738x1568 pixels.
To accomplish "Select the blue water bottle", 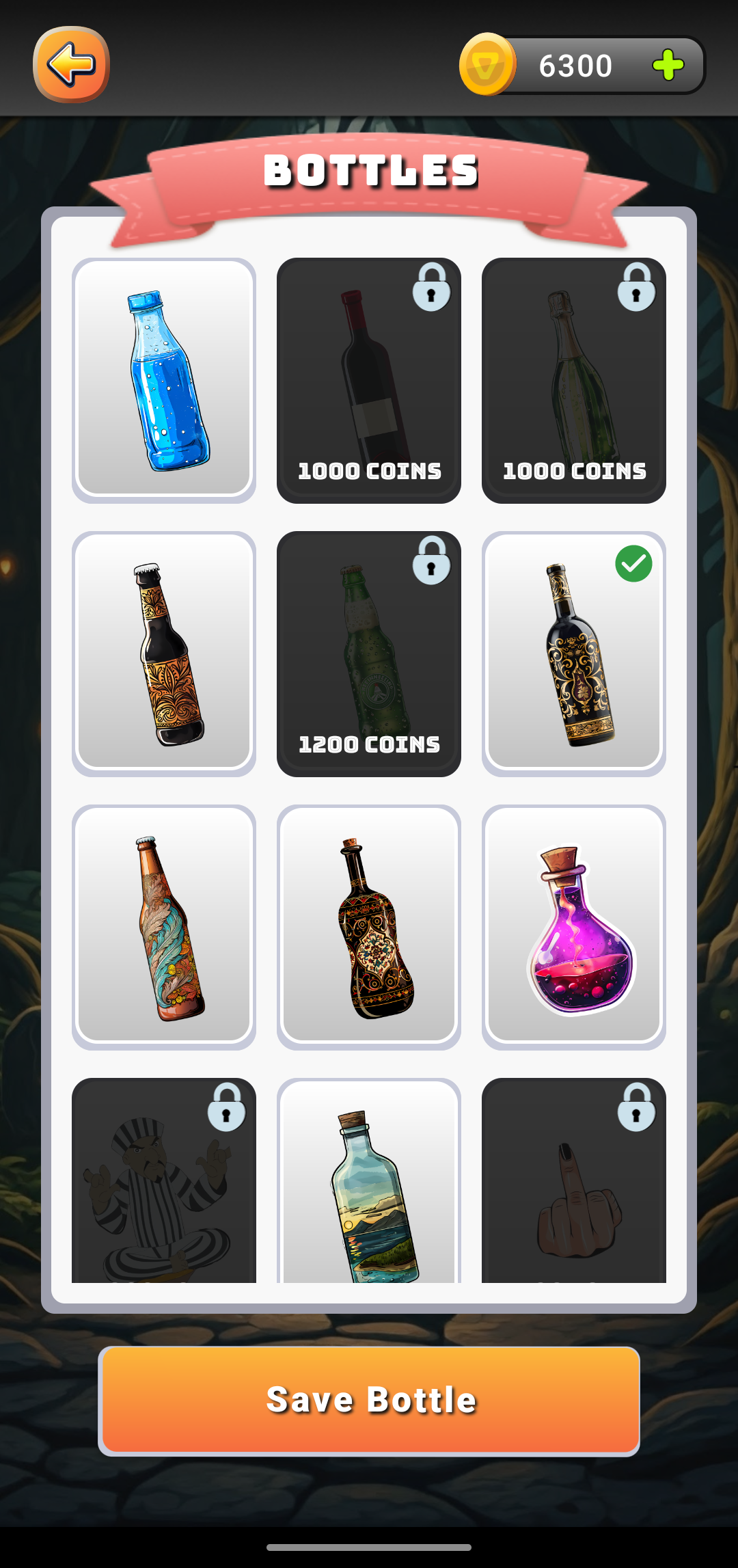I will coord(164,380).
